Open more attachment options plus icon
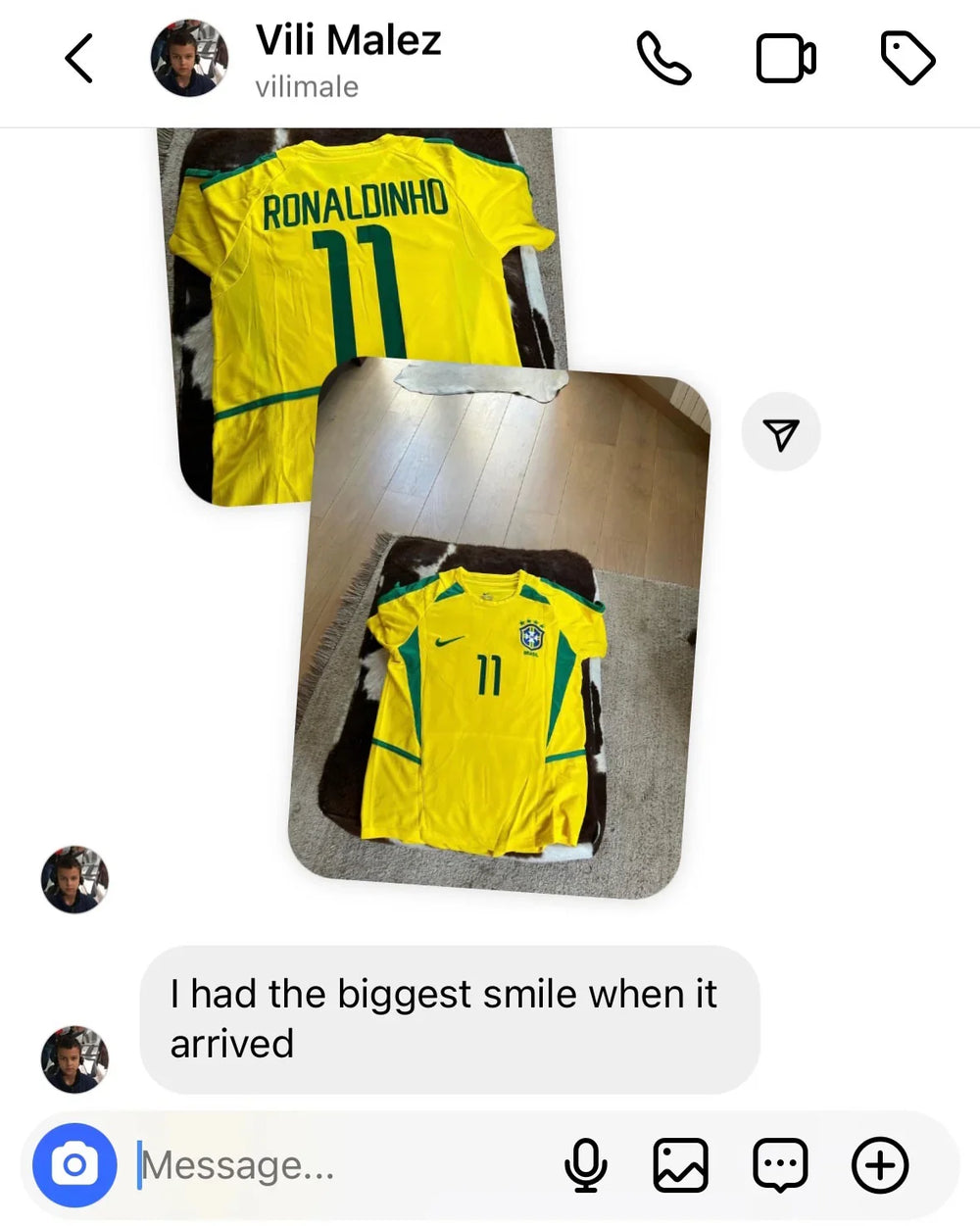 [880, 1165]
